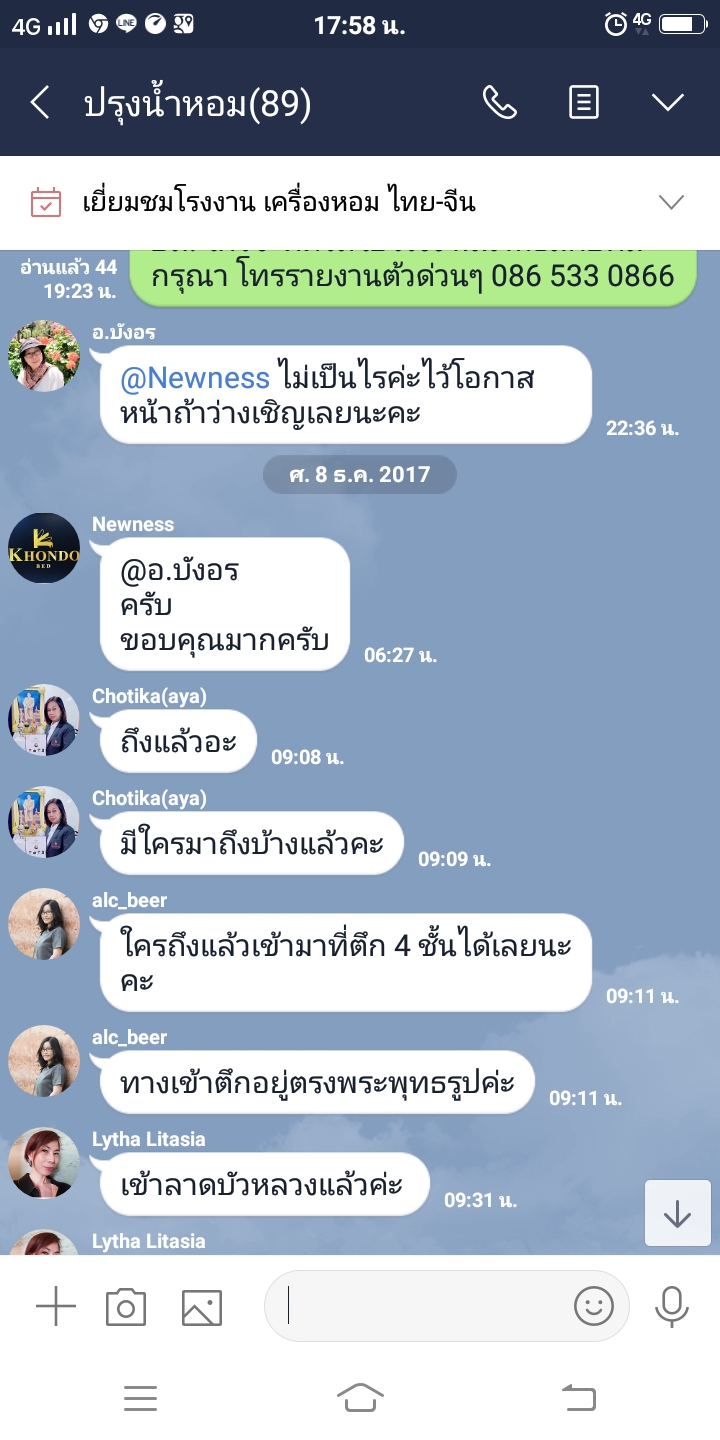720x1440 pixels.
Task: Jump to latest messages with down arrow
Action: click(677, 1213)
